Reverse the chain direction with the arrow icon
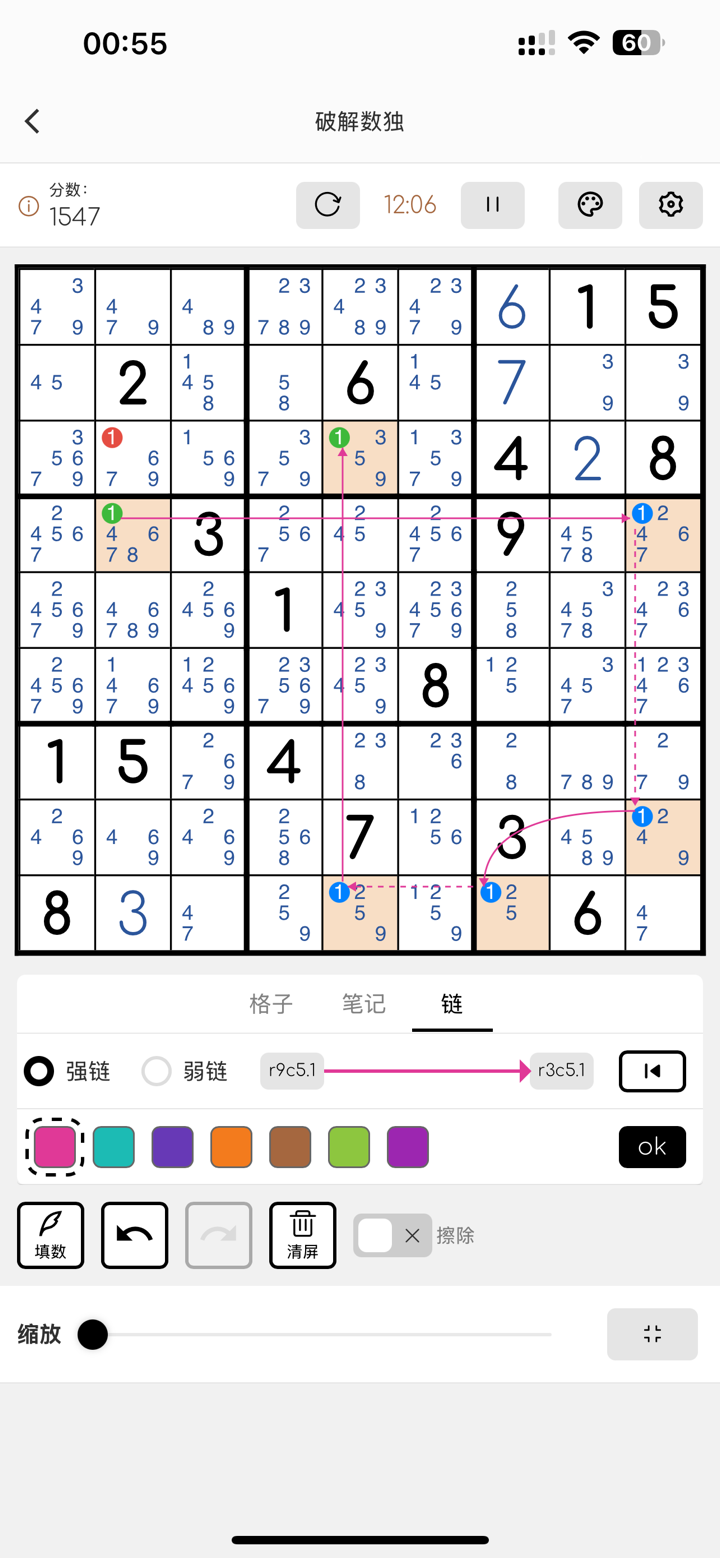The height and width of the screenshot is (1558, 720). point(652,1071)
